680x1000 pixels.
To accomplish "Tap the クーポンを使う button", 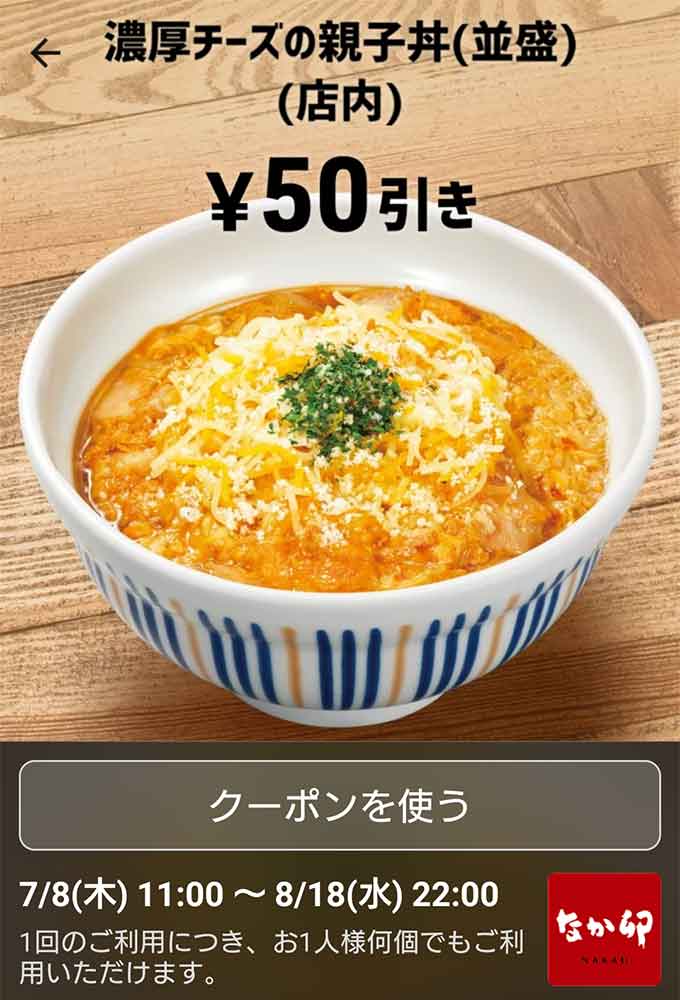I will [x=339, y=806].
